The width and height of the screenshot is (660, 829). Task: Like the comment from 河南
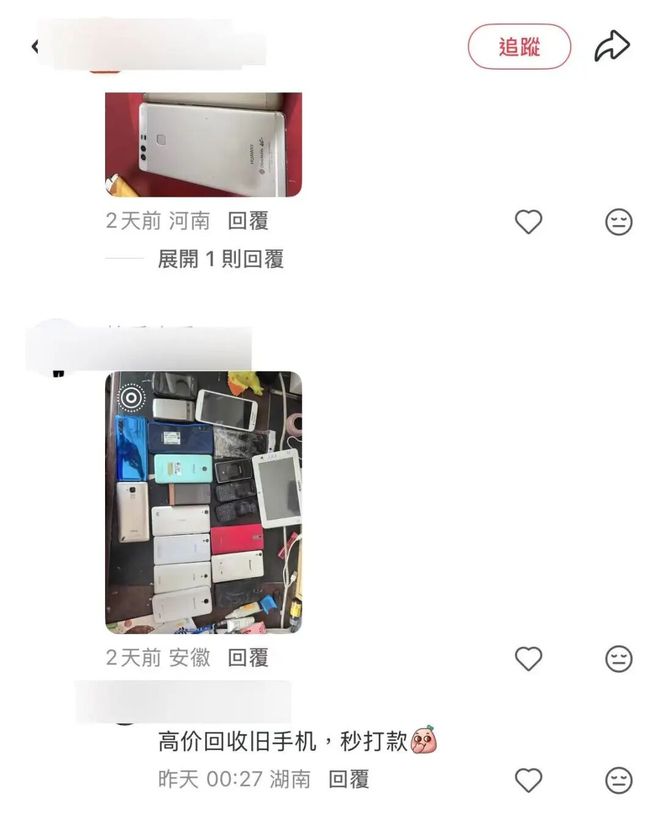click(x=528, y=222)
